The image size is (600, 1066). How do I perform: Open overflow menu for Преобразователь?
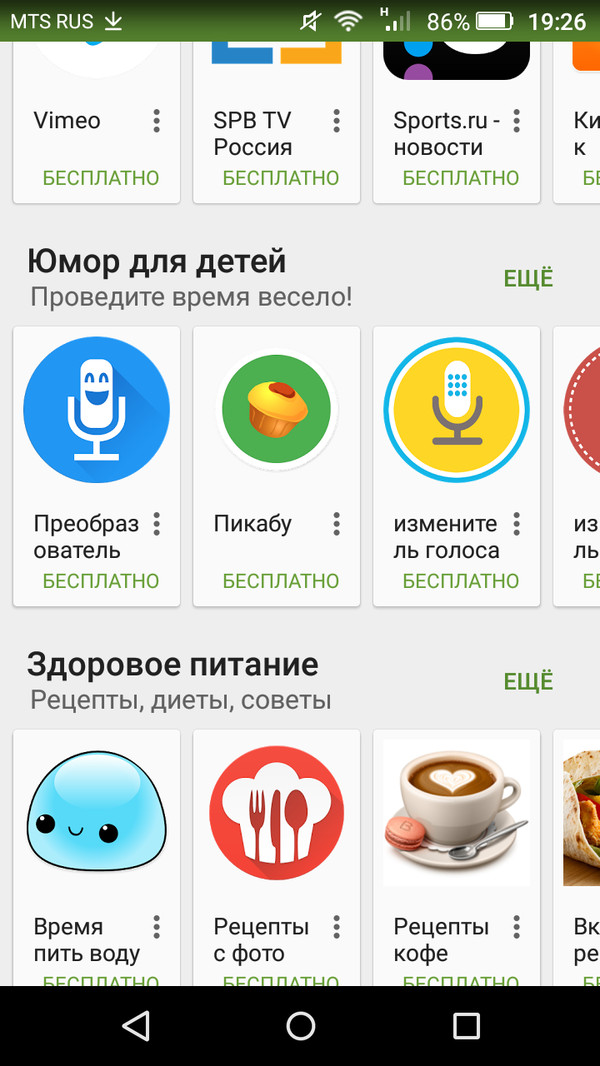157,523
